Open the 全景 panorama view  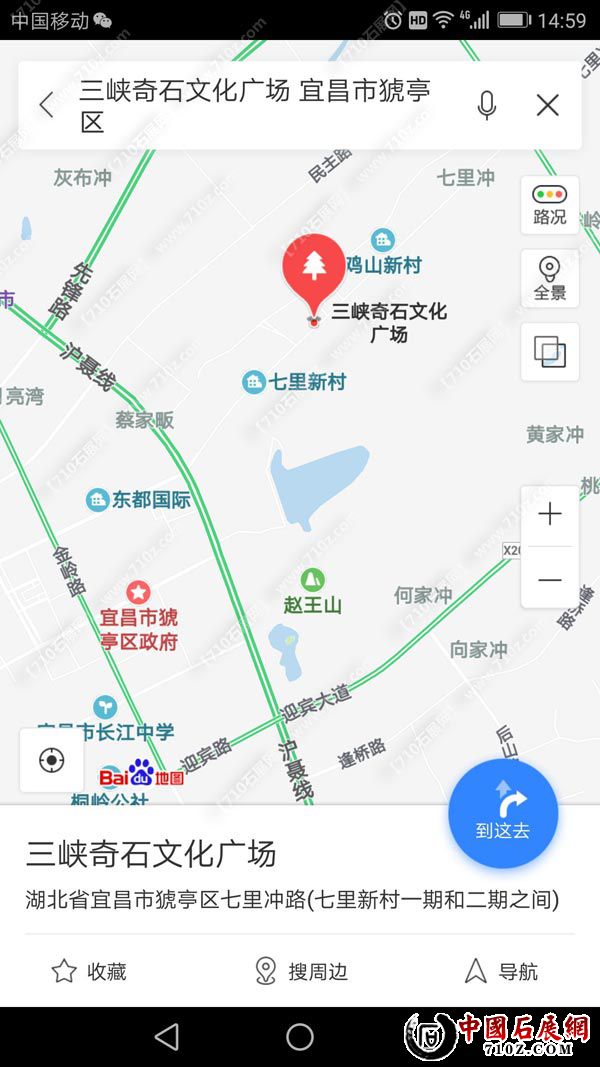(x=549, y=279)
